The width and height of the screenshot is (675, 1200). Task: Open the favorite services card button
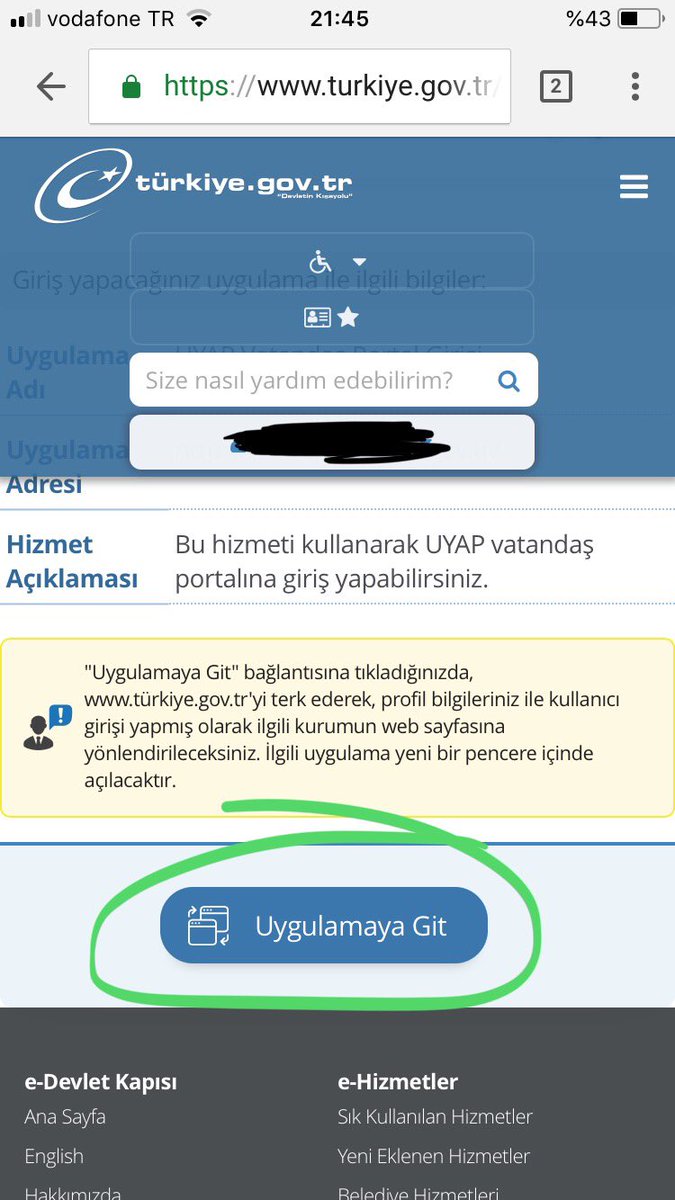(x=332, y=317)
